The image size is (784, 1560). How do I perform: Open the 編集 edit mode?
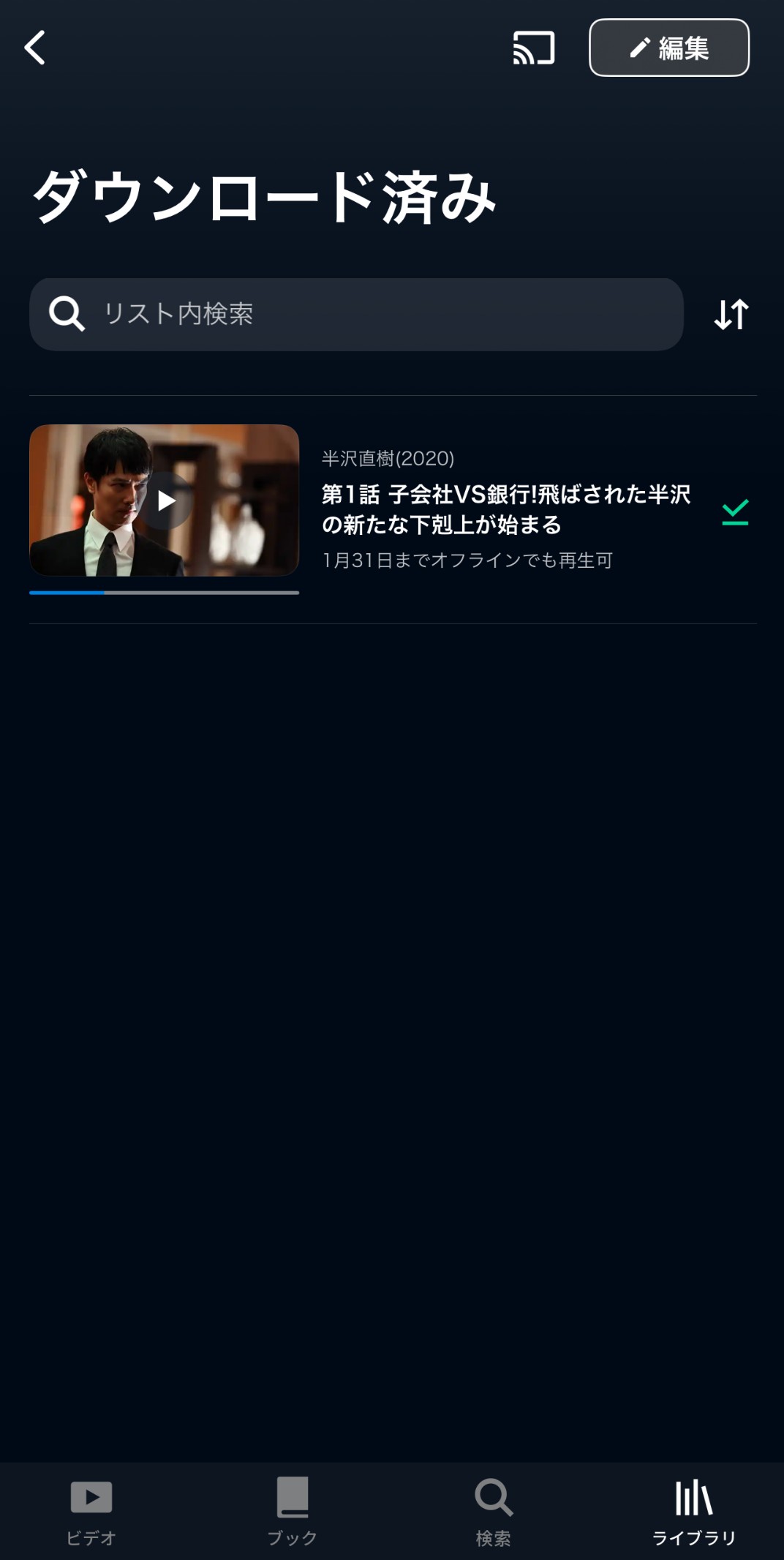click(x=668, y=48)
